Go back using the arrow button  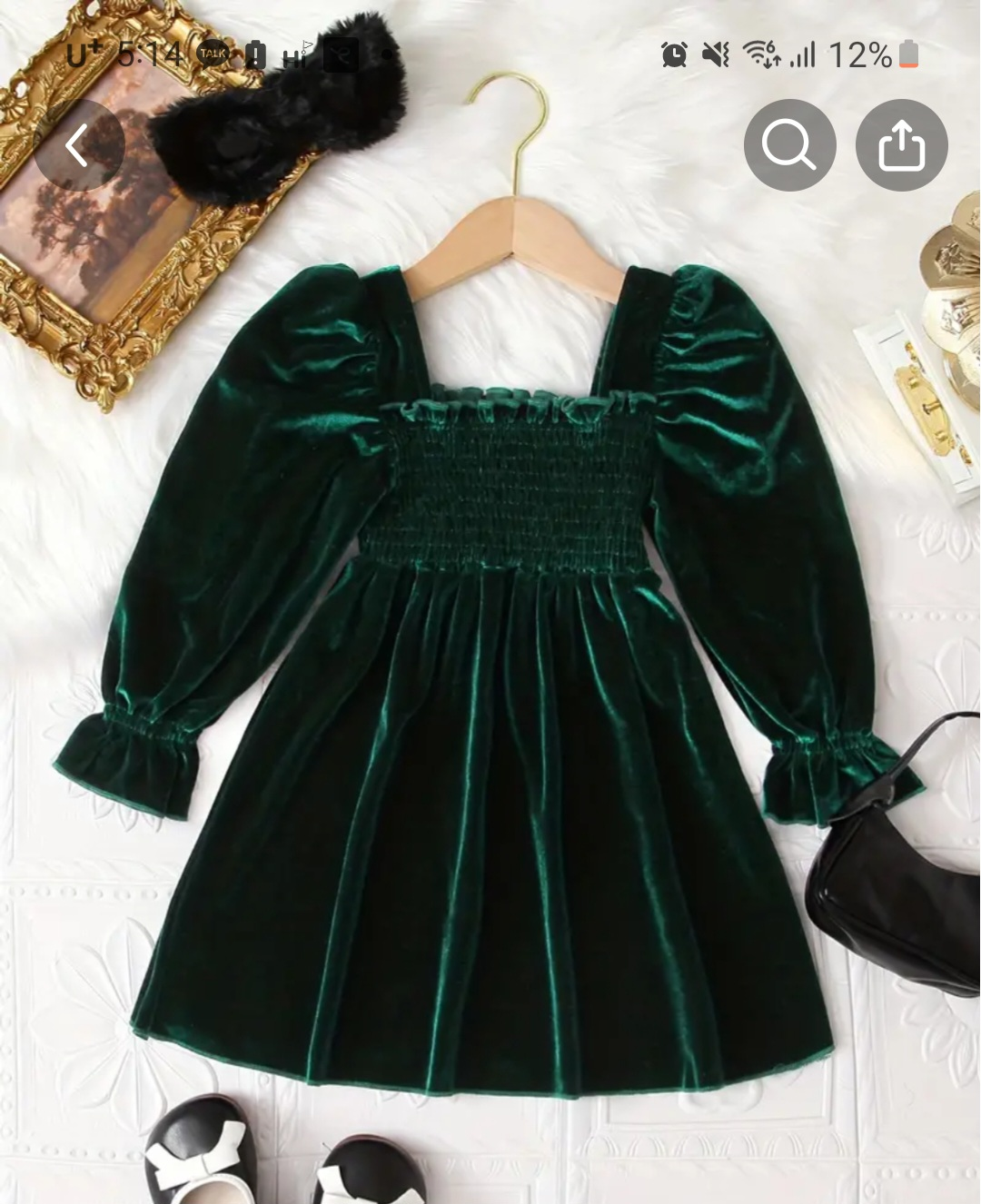point(79,145)
